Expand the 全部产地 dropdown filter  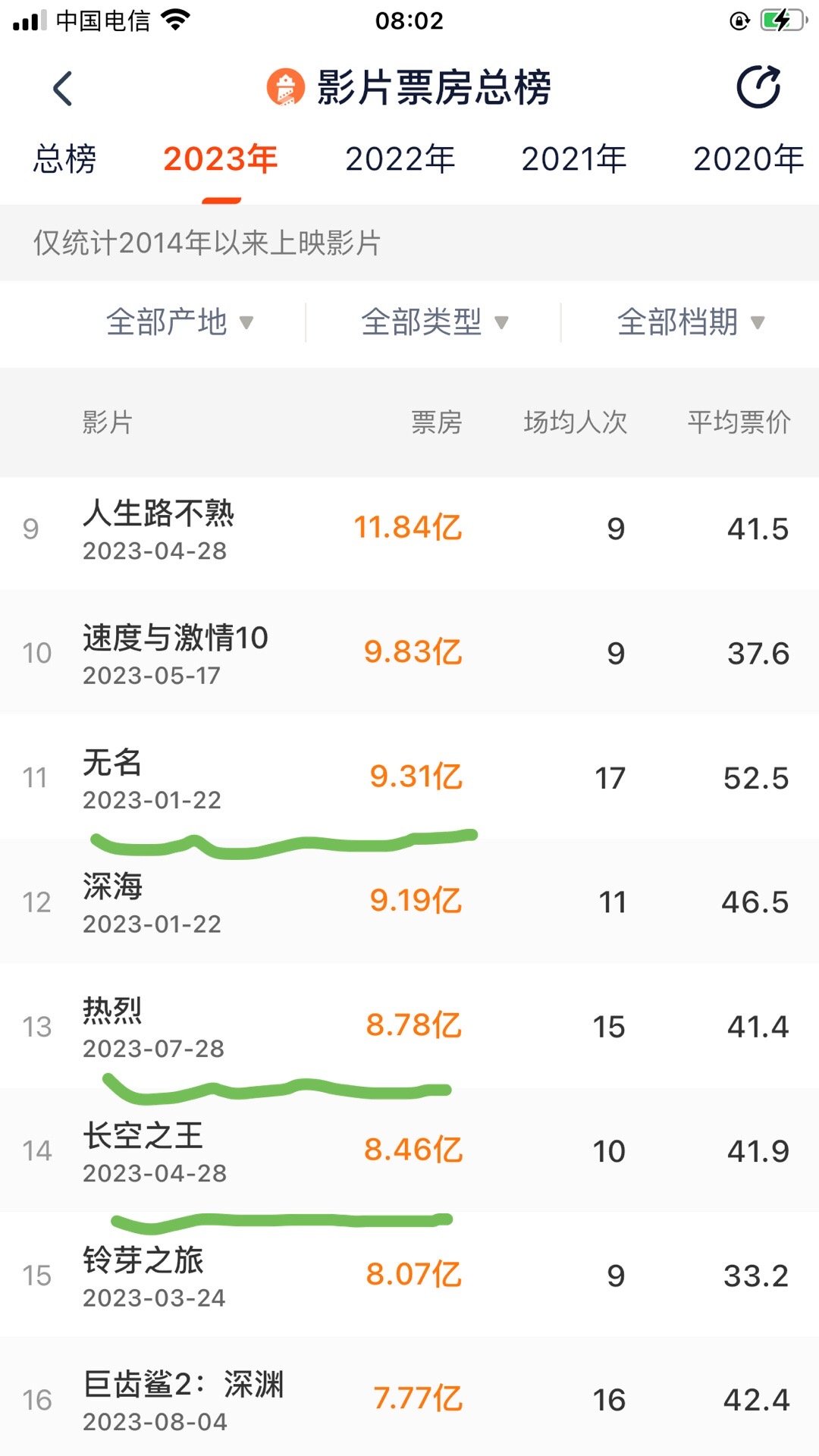[x=179, y=322]
